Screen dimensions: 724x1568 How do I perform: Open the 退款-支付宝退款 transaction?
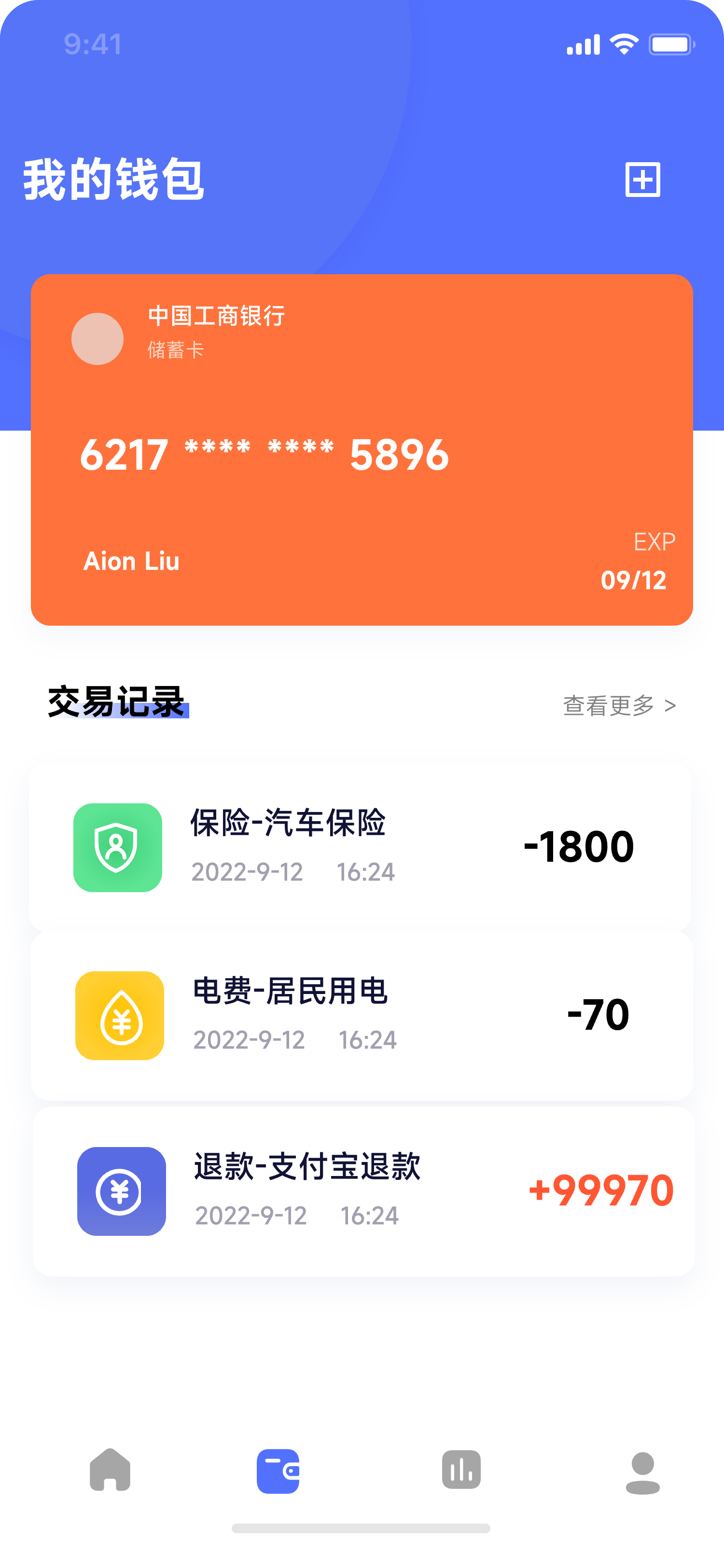363,1191
